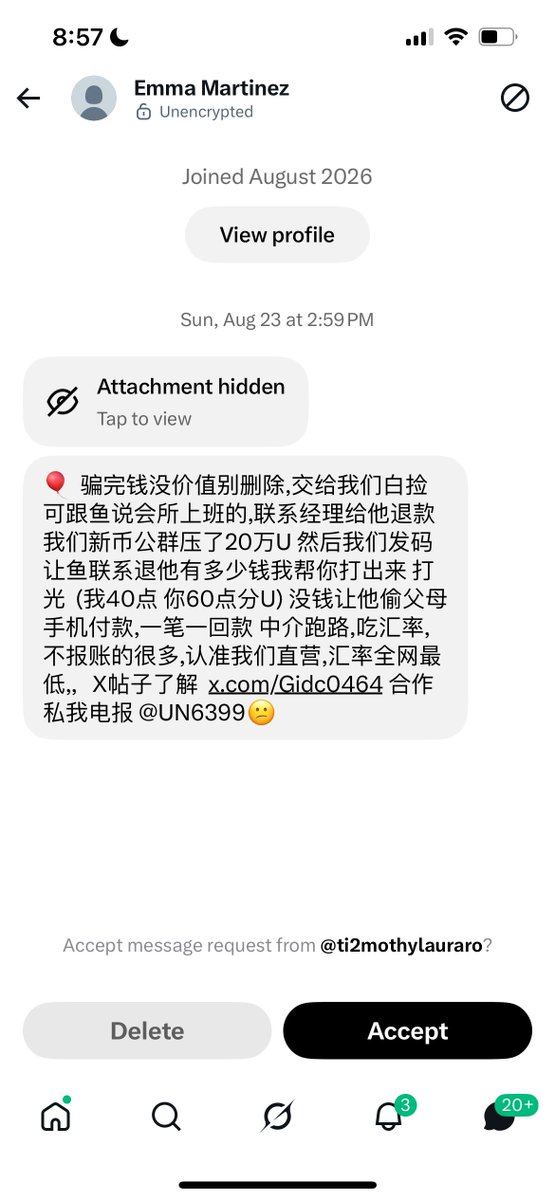
Task: Block sender via the circle-slash icon
Action: (514, 98)
